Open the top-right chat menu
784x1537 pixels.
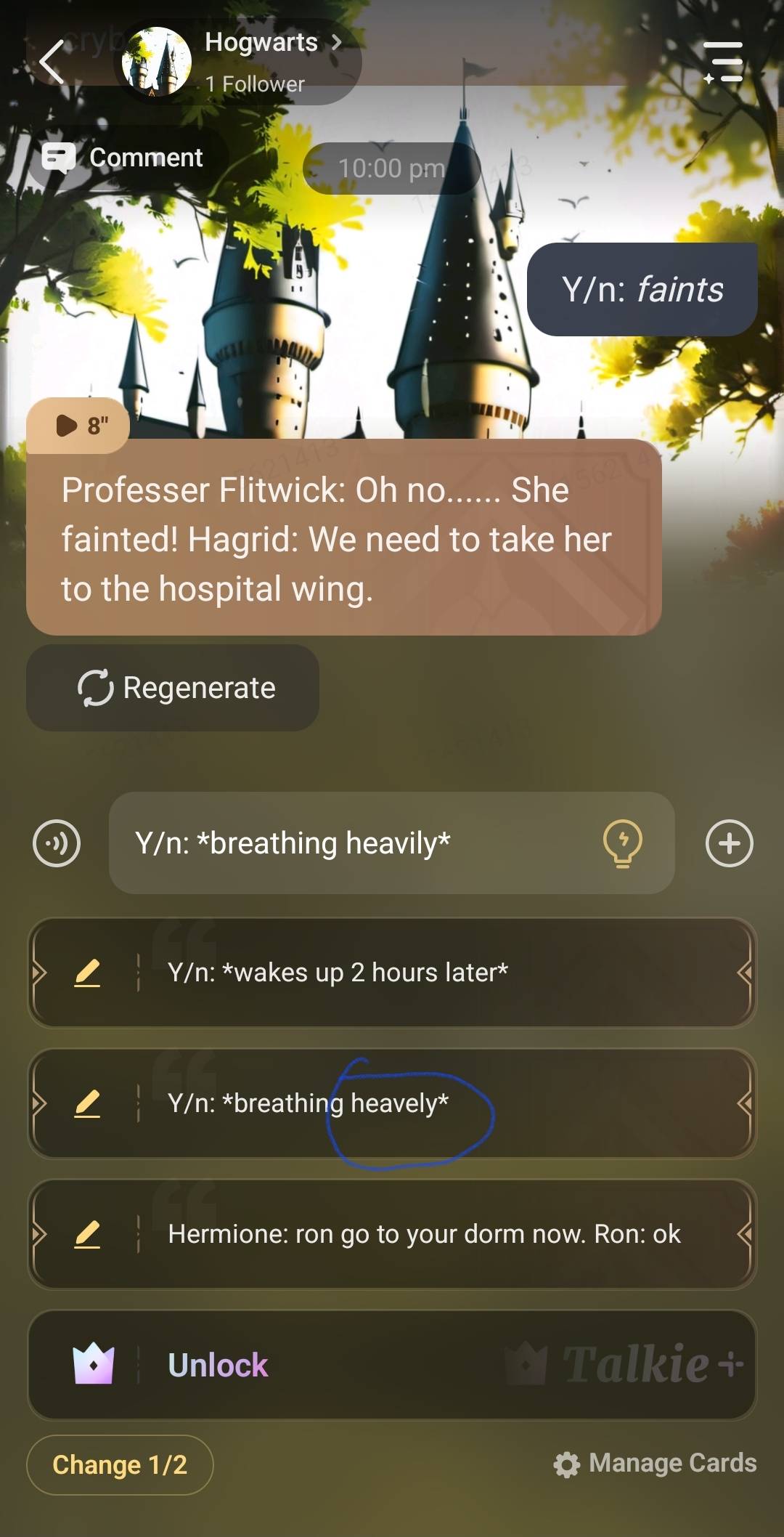tap(723, 62)
